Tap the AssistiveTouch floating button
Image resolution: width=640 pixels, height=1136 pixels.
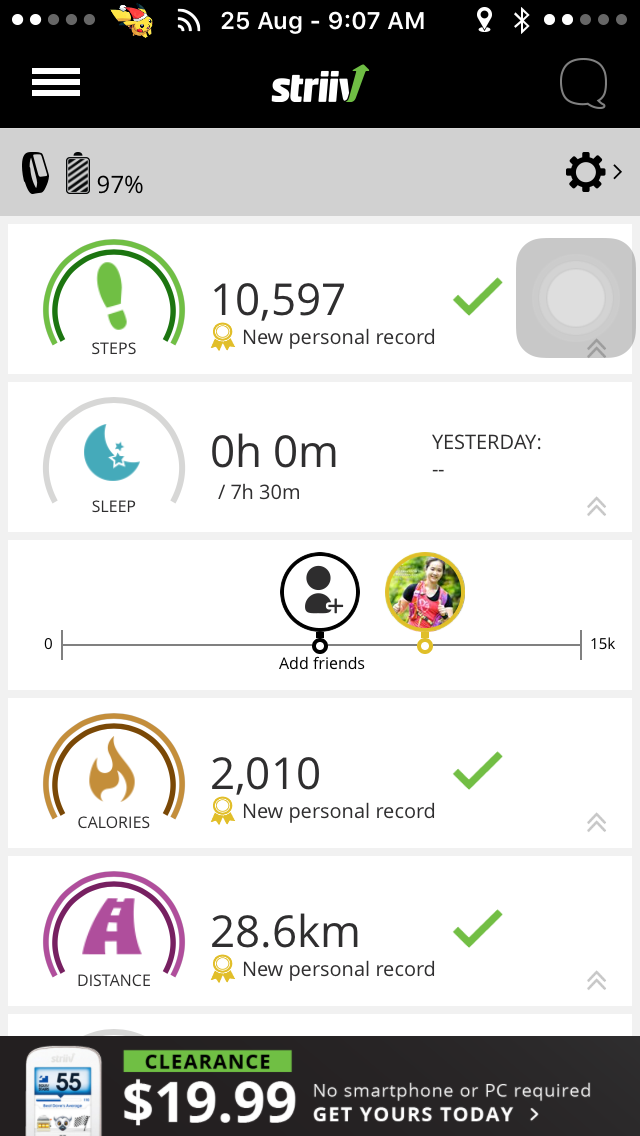575,298
